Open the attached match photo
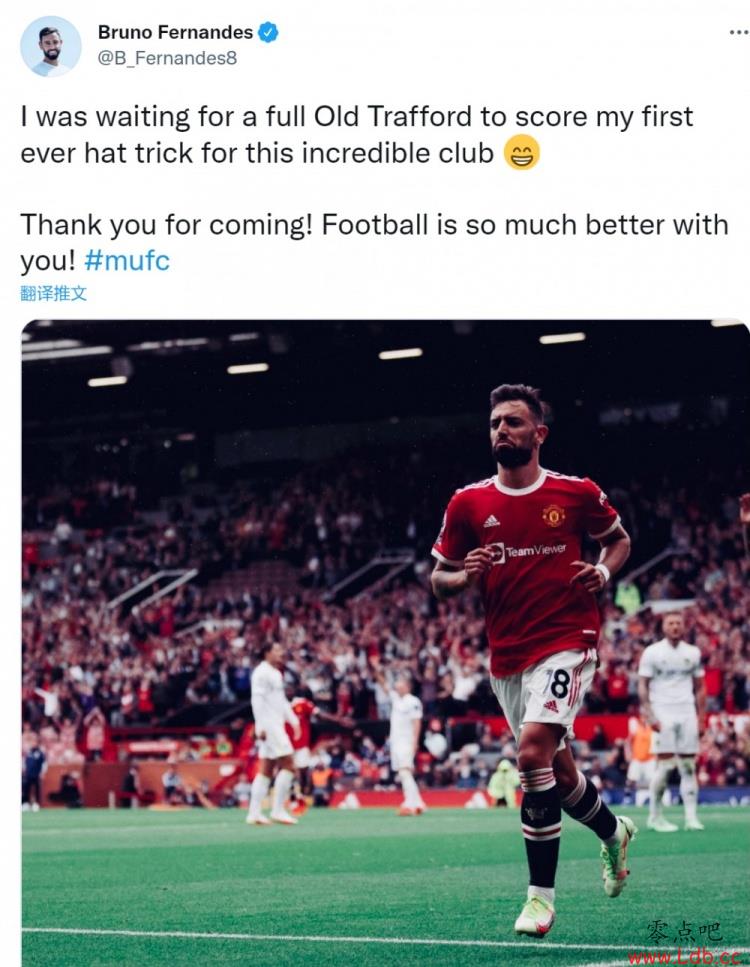This screenshot has width=750, height=967. [x=385, y=640]
